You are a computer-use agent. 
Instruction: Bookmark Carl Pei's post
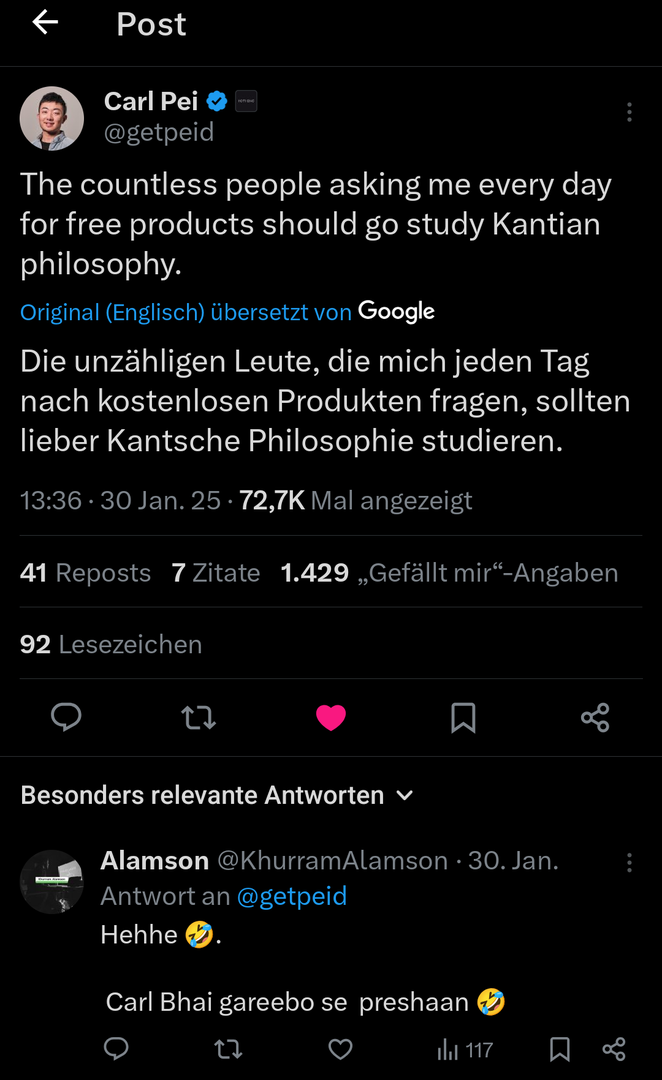click(x=463, y=717)
